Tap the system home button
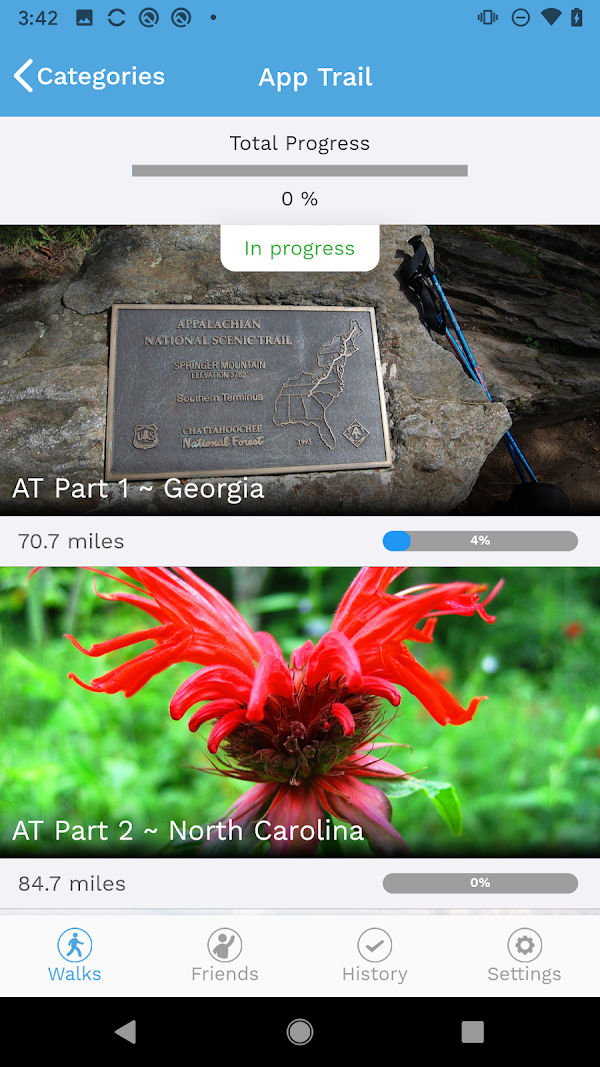 [300, 1032]
